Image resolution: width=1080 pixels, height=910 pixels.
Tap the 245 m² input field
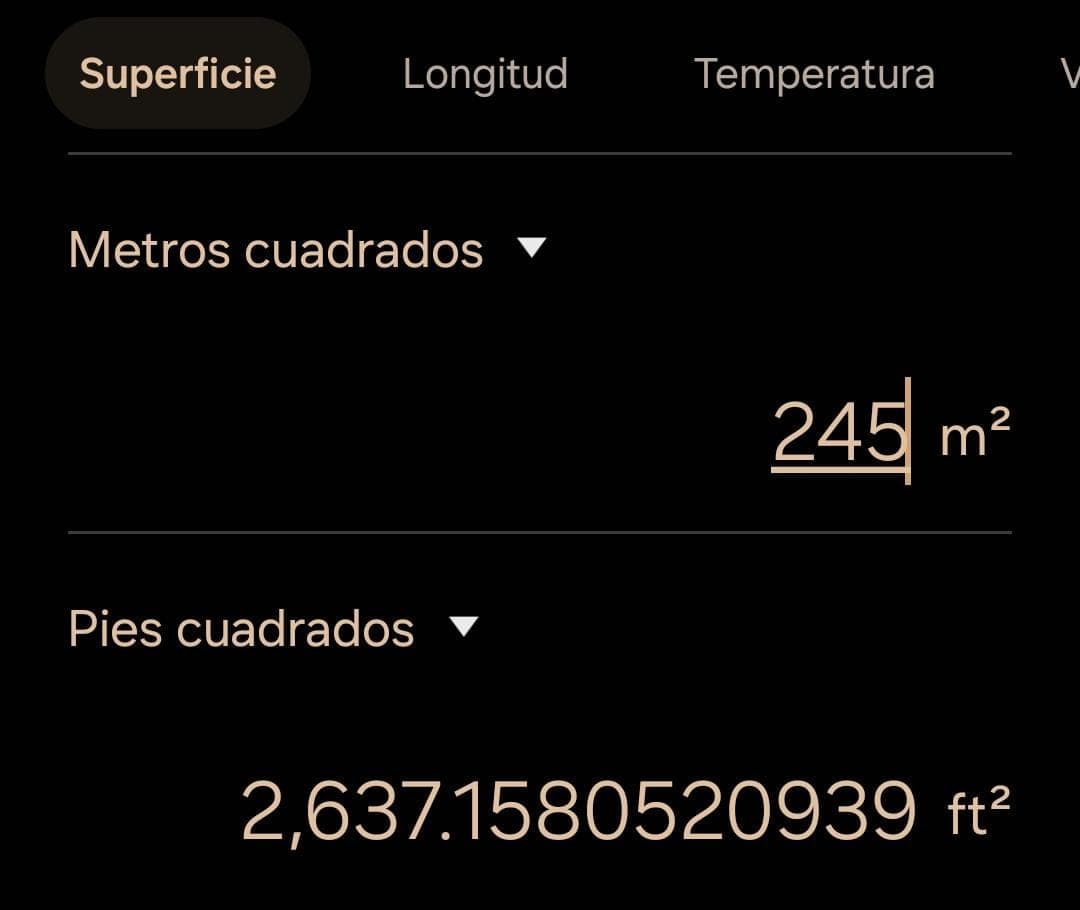click(838, 433)
